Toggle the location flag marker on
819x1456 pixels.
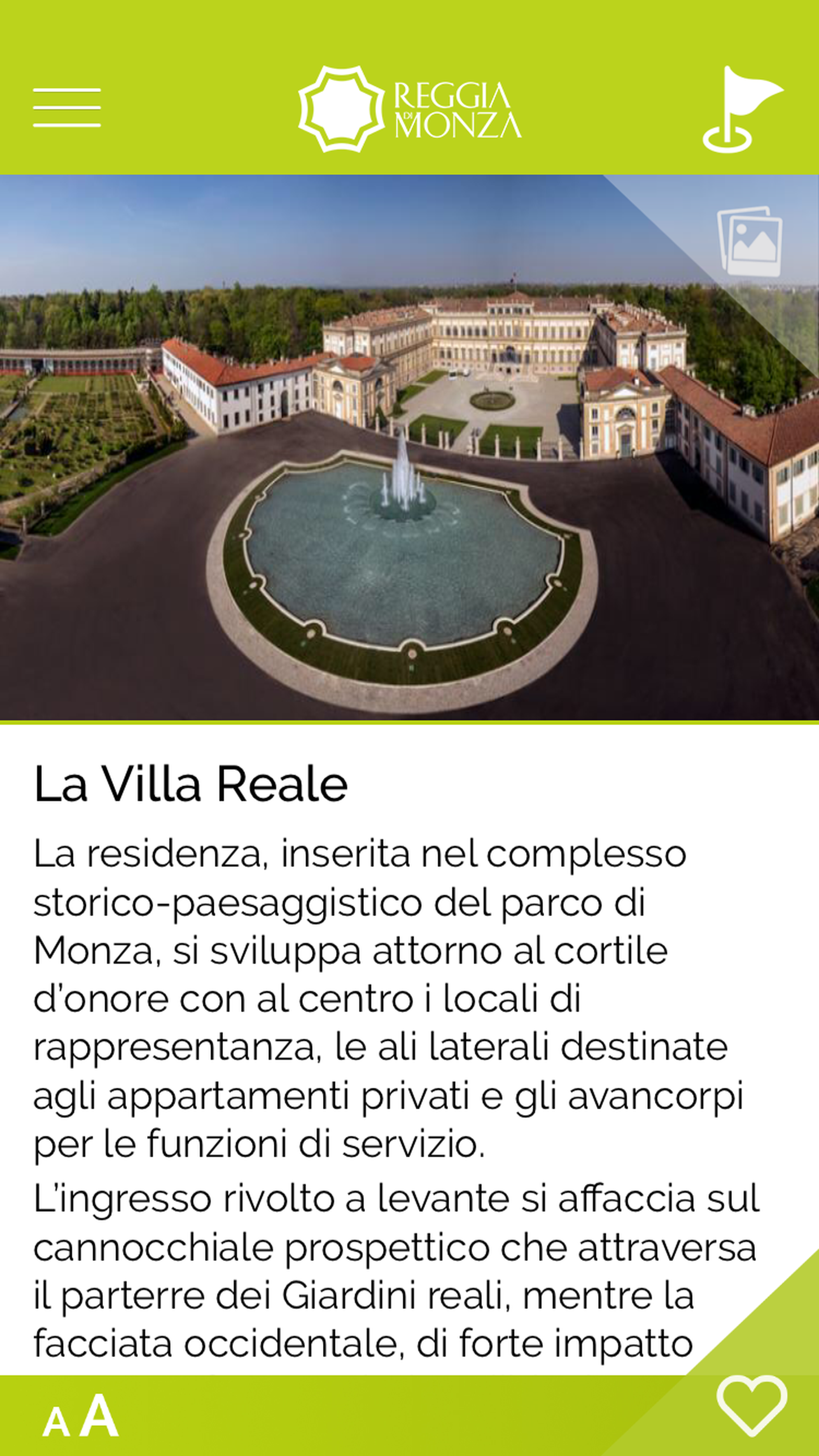point(743,111)
